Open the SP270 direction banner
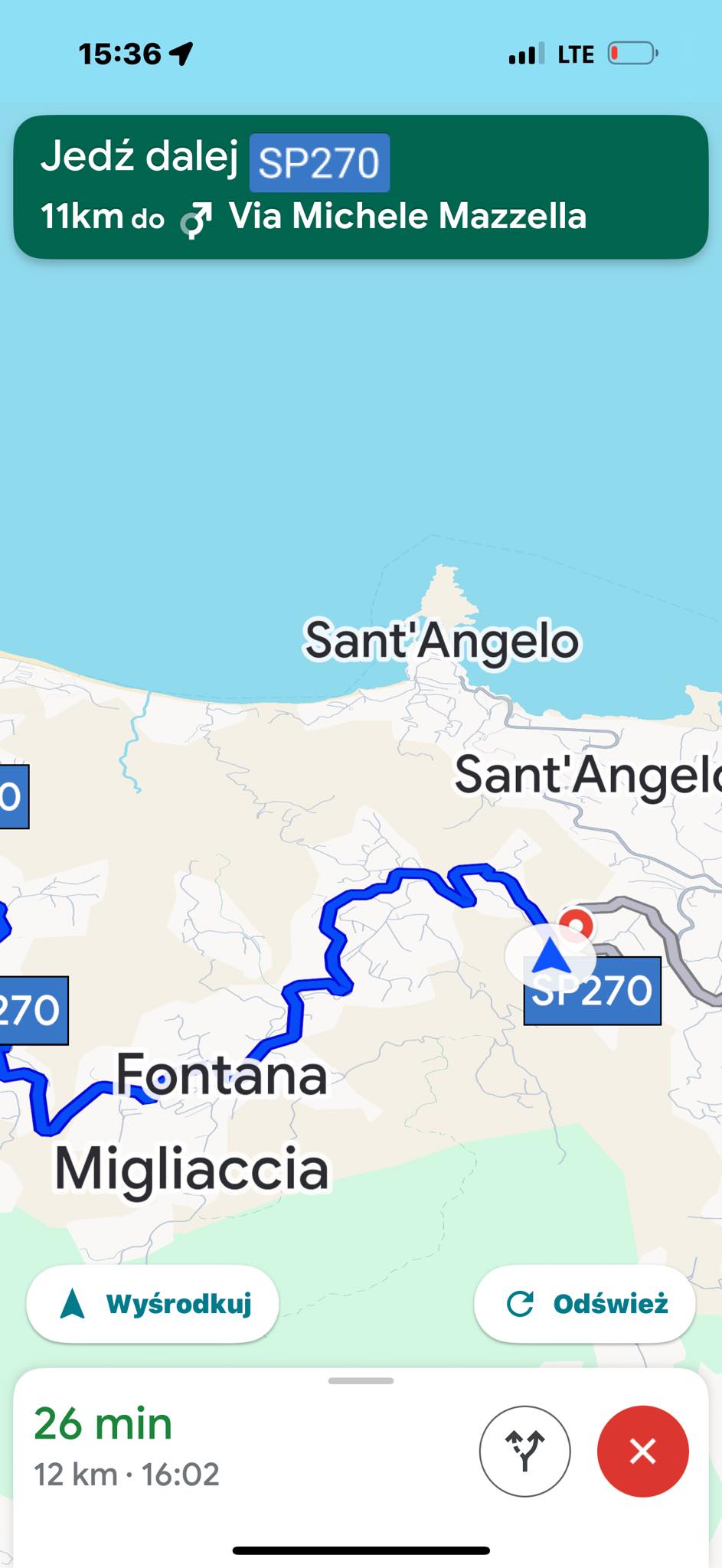Screen dimensions: 722x1568 pos(361,187)
